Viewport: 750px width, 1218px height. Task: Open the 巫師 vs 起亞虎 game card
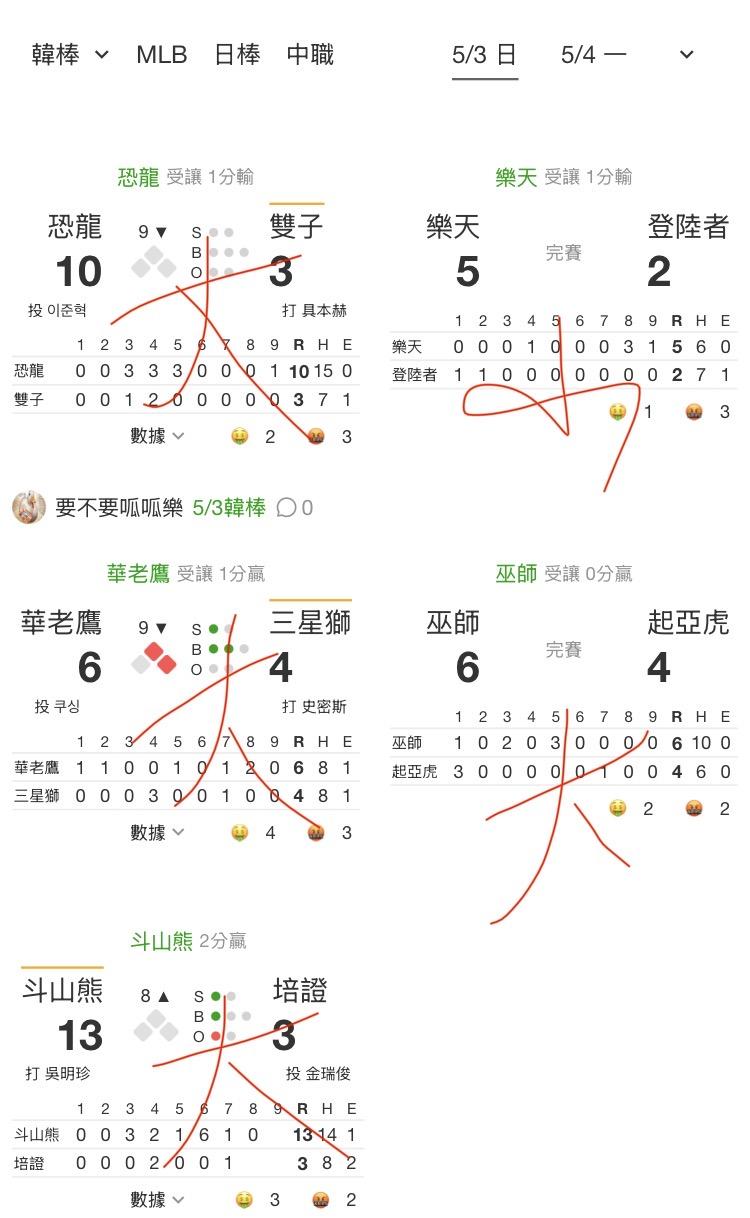564,690
